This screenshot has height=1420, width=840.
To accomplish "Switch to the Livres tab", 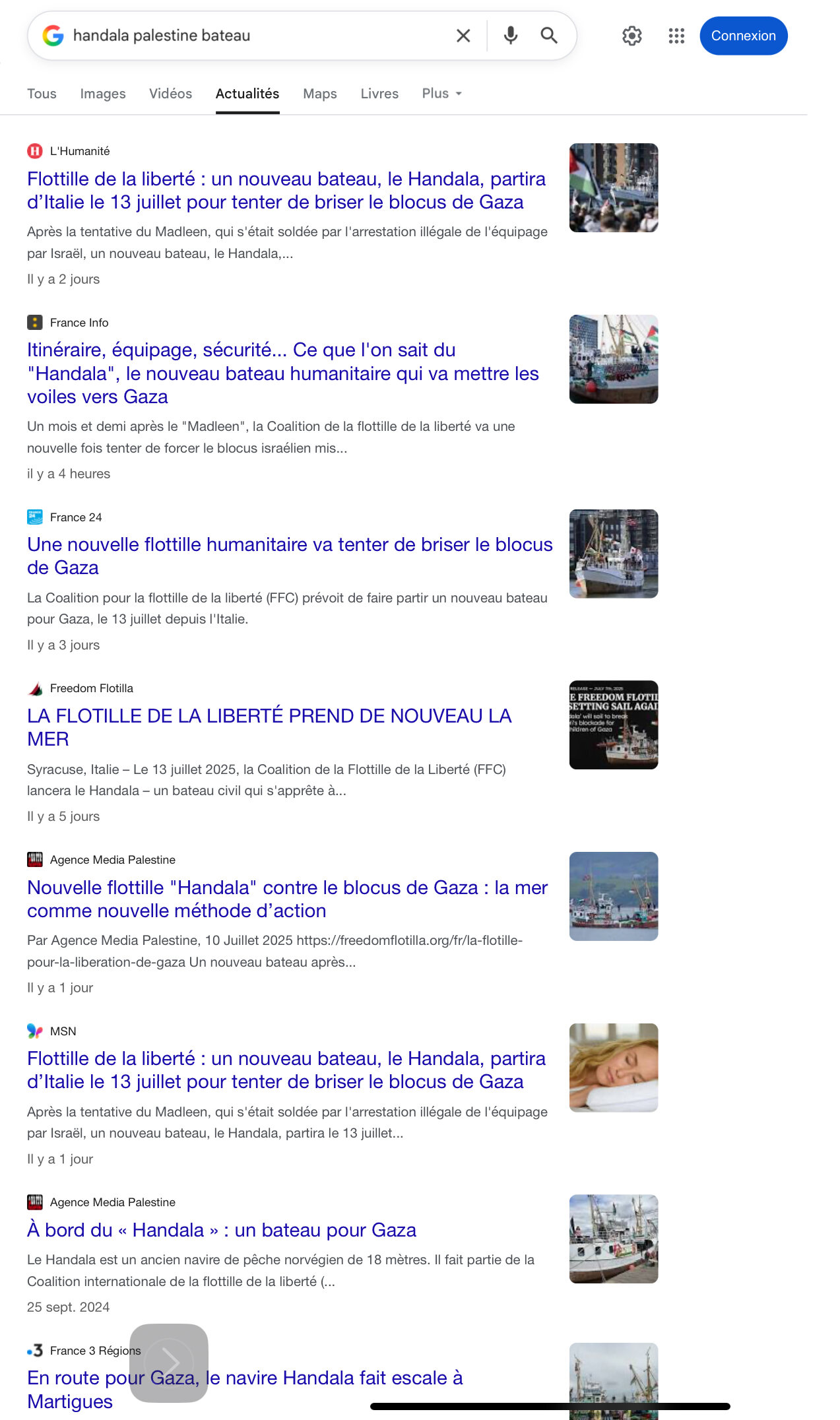I will [x=379, y=94].
